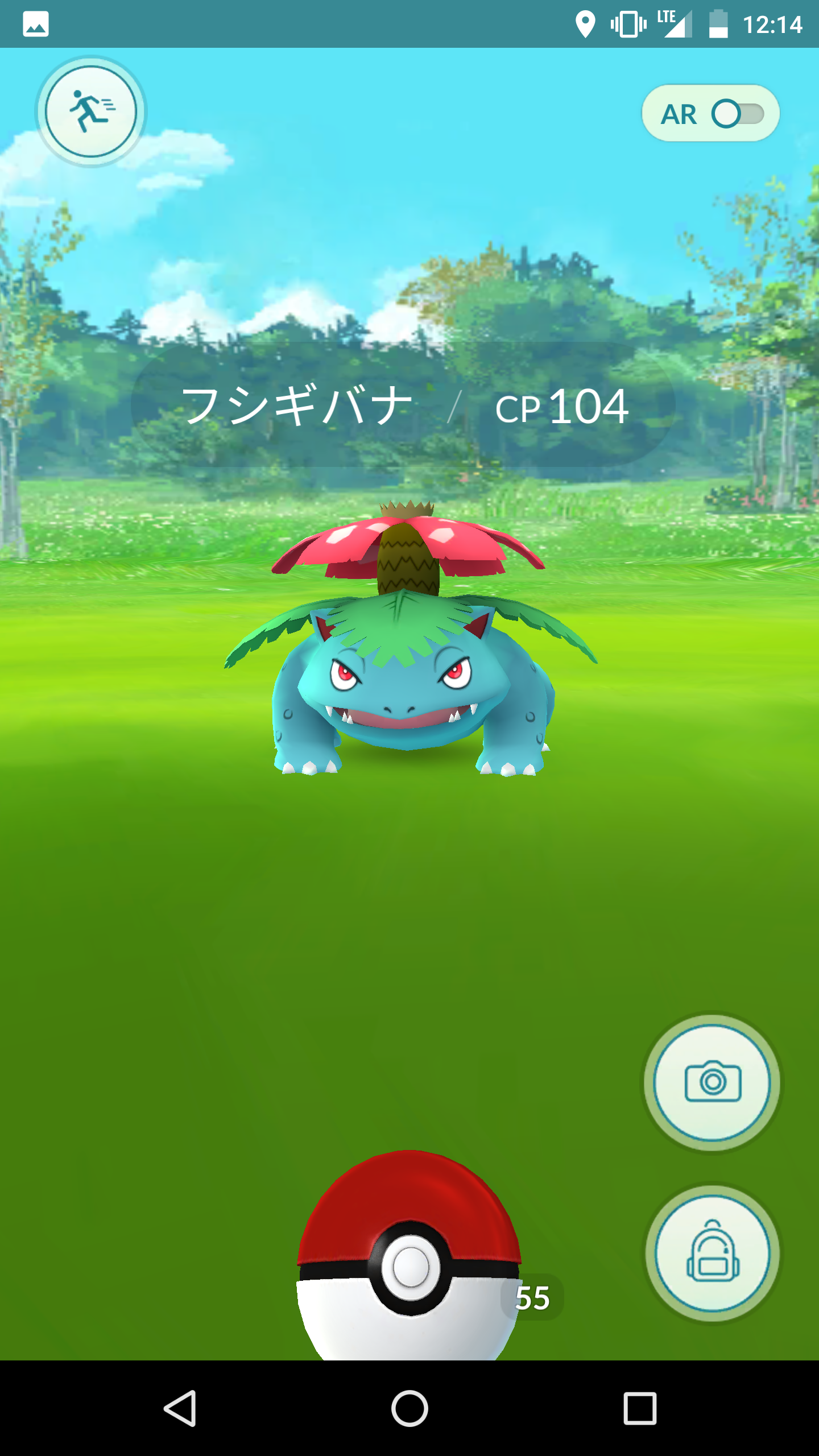Tap the location pin icon in the status bar
The image size is (819, 1456).
coord(585,24)
